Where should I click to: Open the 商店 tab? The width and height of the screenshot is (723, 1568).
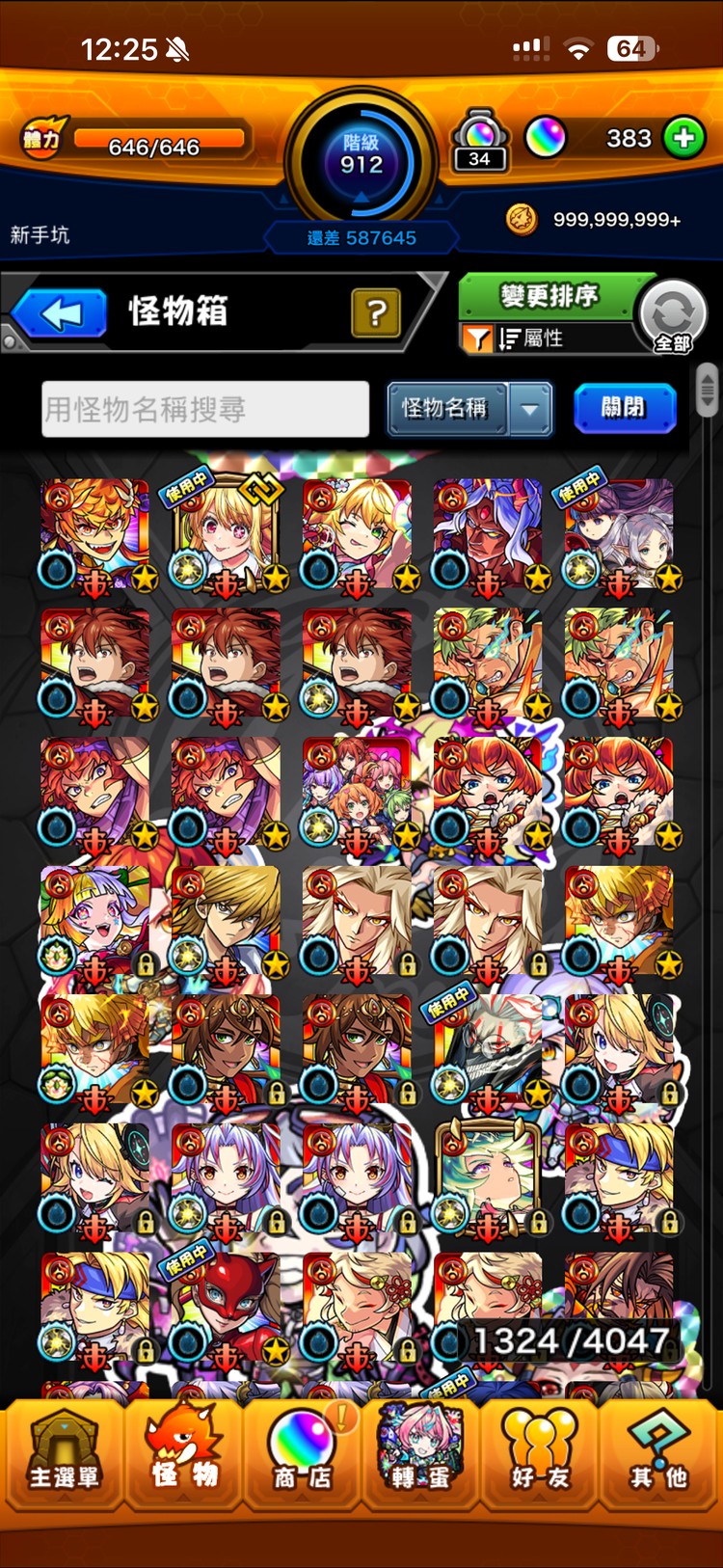[302, 1453]
